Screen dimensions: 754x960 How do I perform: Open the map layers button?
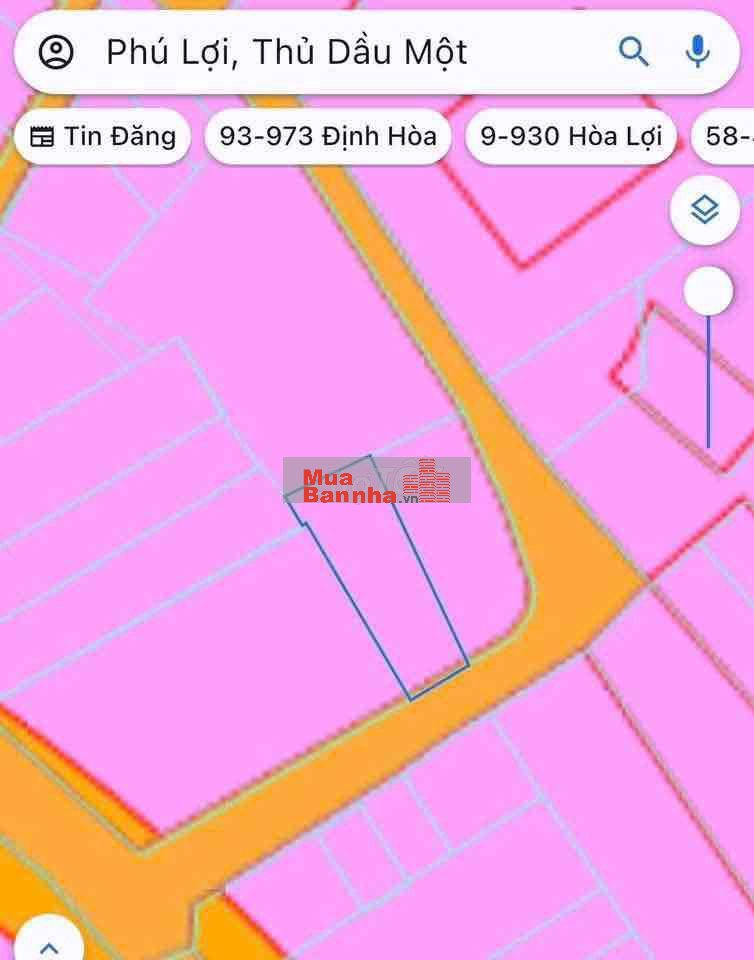pos(705,210)
